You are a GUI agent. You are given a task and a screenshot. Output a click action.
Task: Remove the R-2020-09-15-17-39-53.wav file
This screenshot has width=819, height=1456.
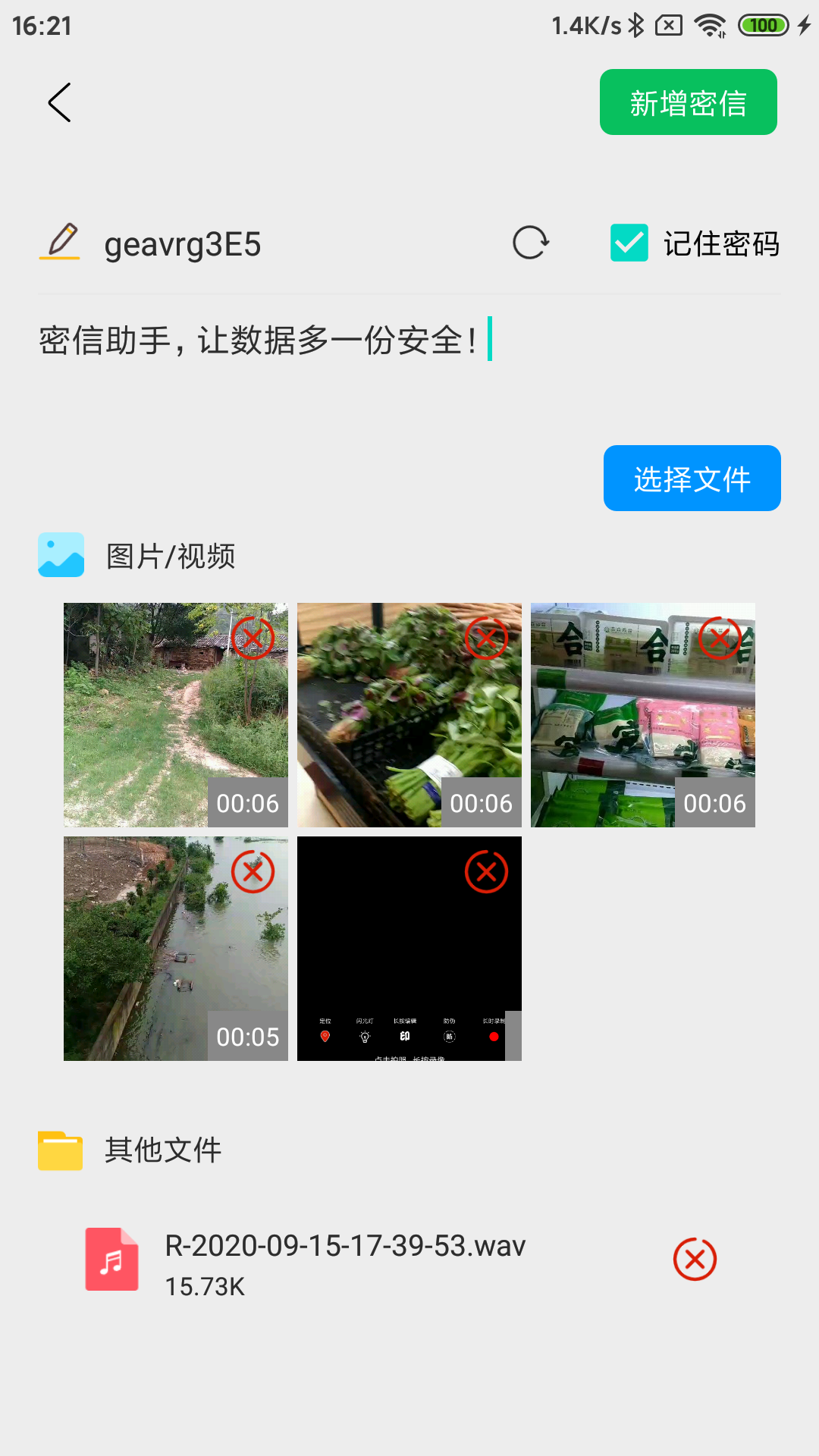click(694, 1258)
